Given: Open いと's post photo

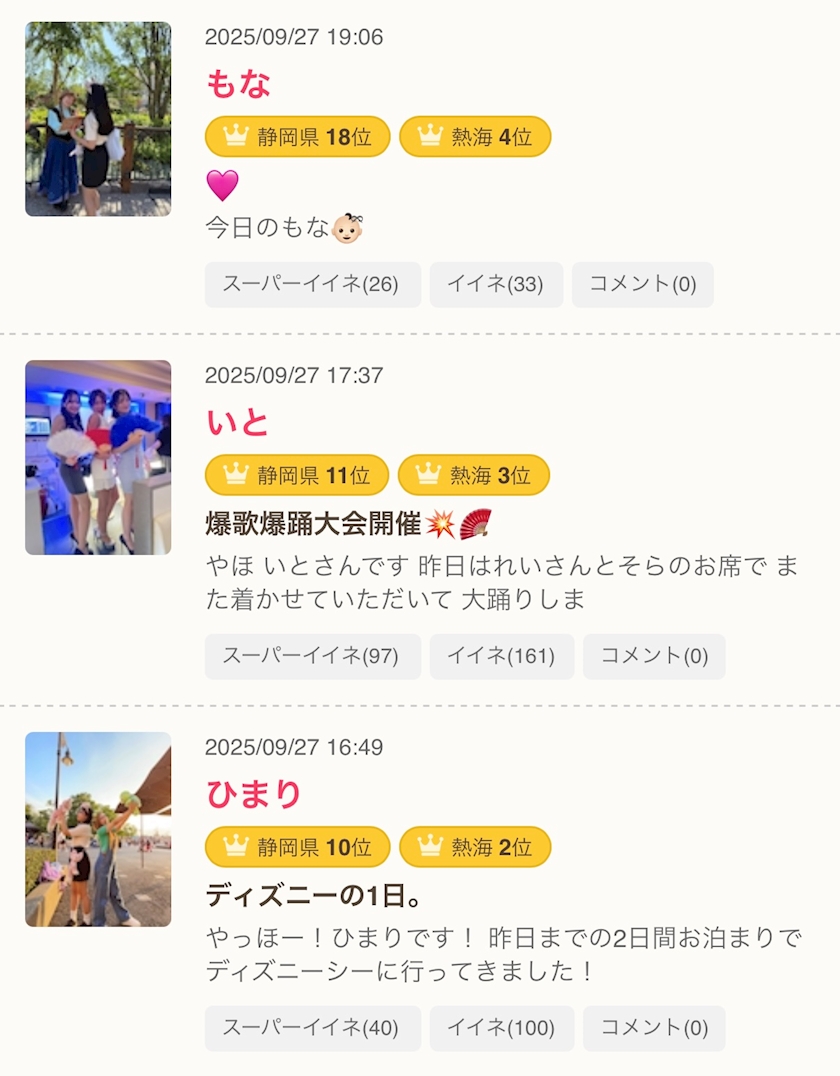Looking at the screenshot, I should (98, 457).
